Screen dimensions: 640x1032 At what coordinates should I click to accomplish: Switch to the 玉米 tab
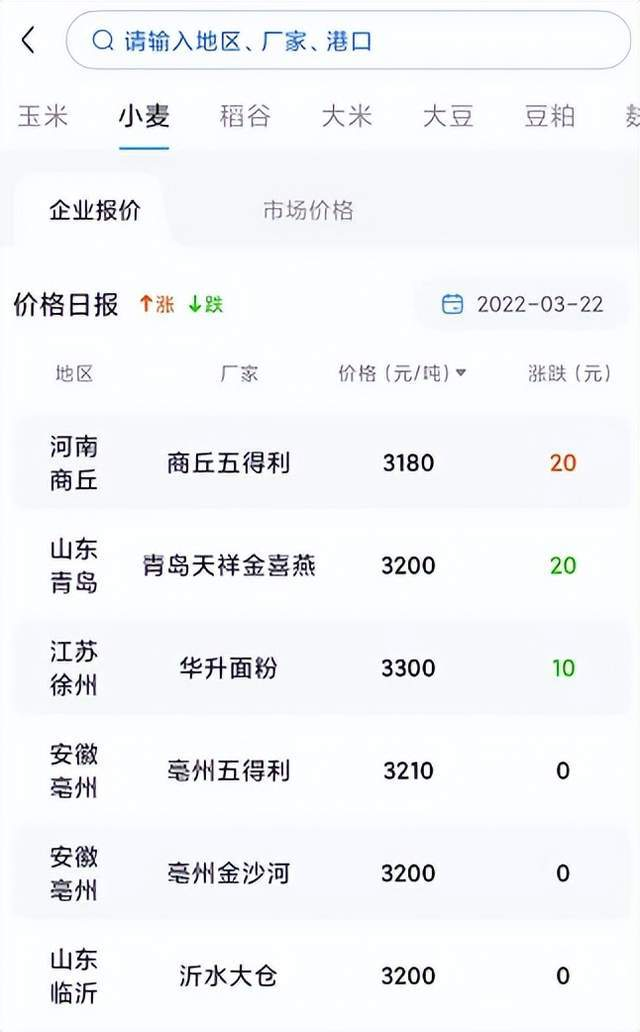pyautogui.click(x=43, y=116)
